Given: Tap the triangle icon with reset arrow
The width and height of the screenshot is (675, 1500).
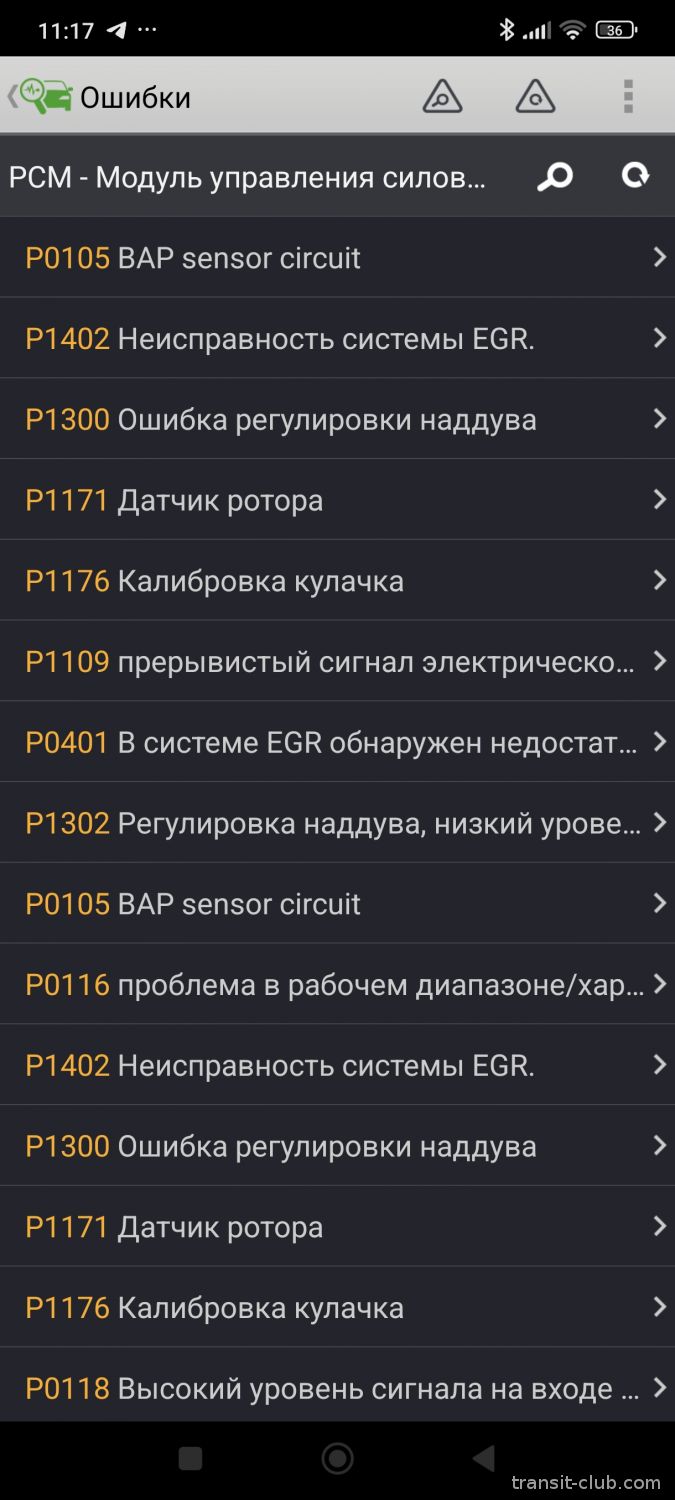Looking at the screenshot, I should [x=536, y=97].
